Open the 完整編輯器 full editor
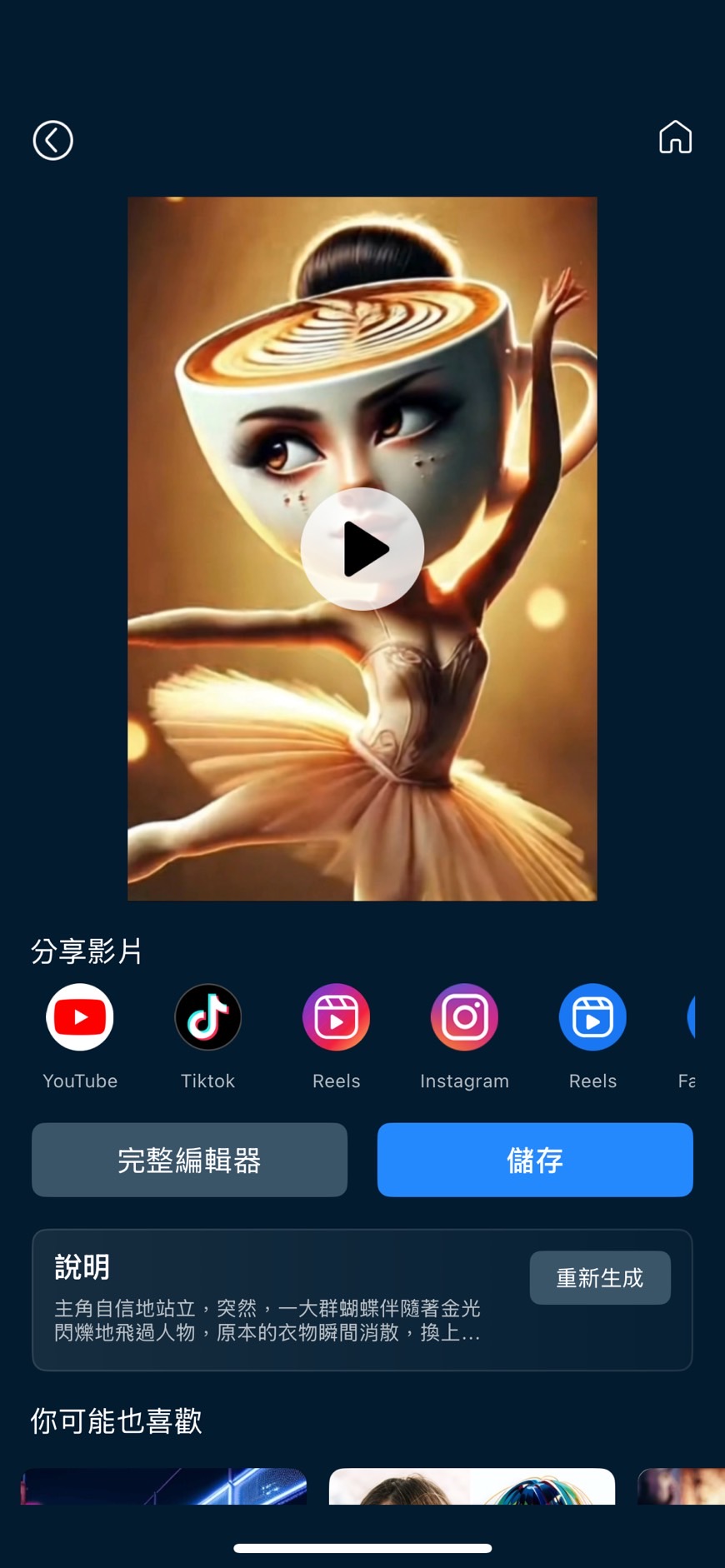Image resolution: width=725 pixels, height=1568 pixels. [x=189, y=1160]
